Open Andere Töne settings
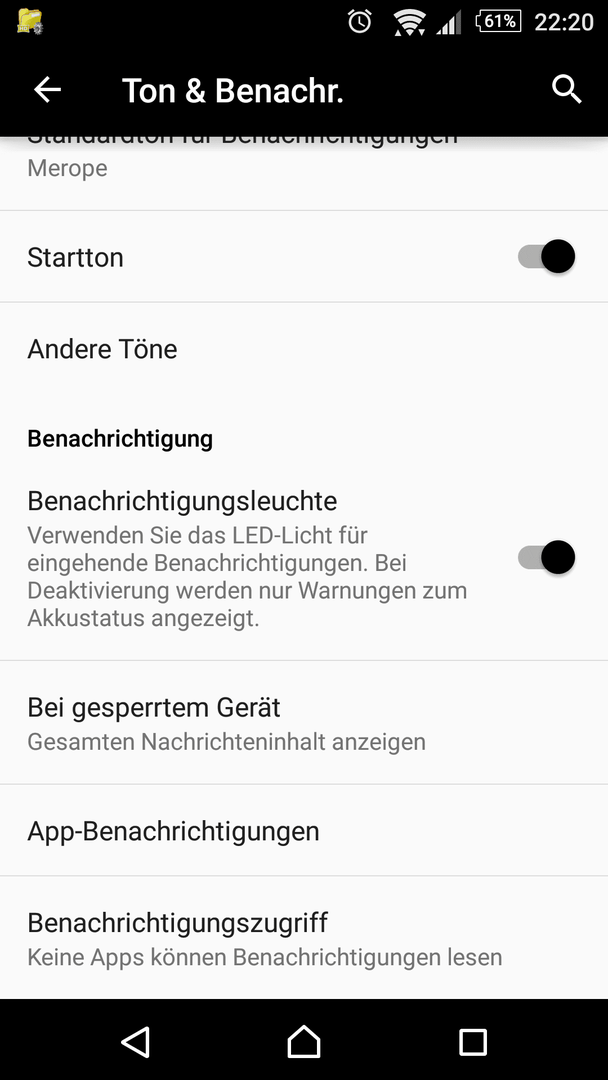Image resolution: width=608 pixels, height=1080 pixels. coord(304,349)
